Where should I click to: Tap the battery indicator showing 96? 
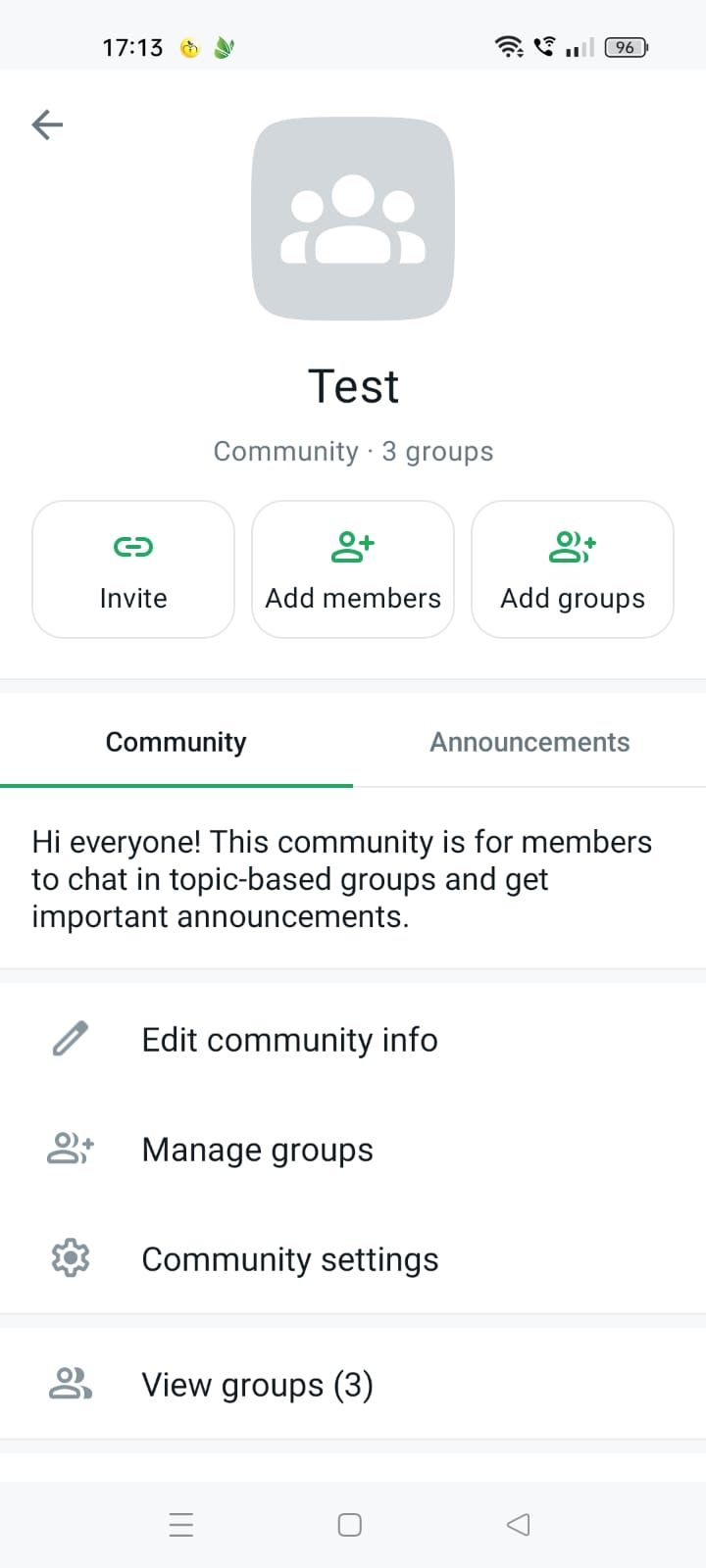625,46
